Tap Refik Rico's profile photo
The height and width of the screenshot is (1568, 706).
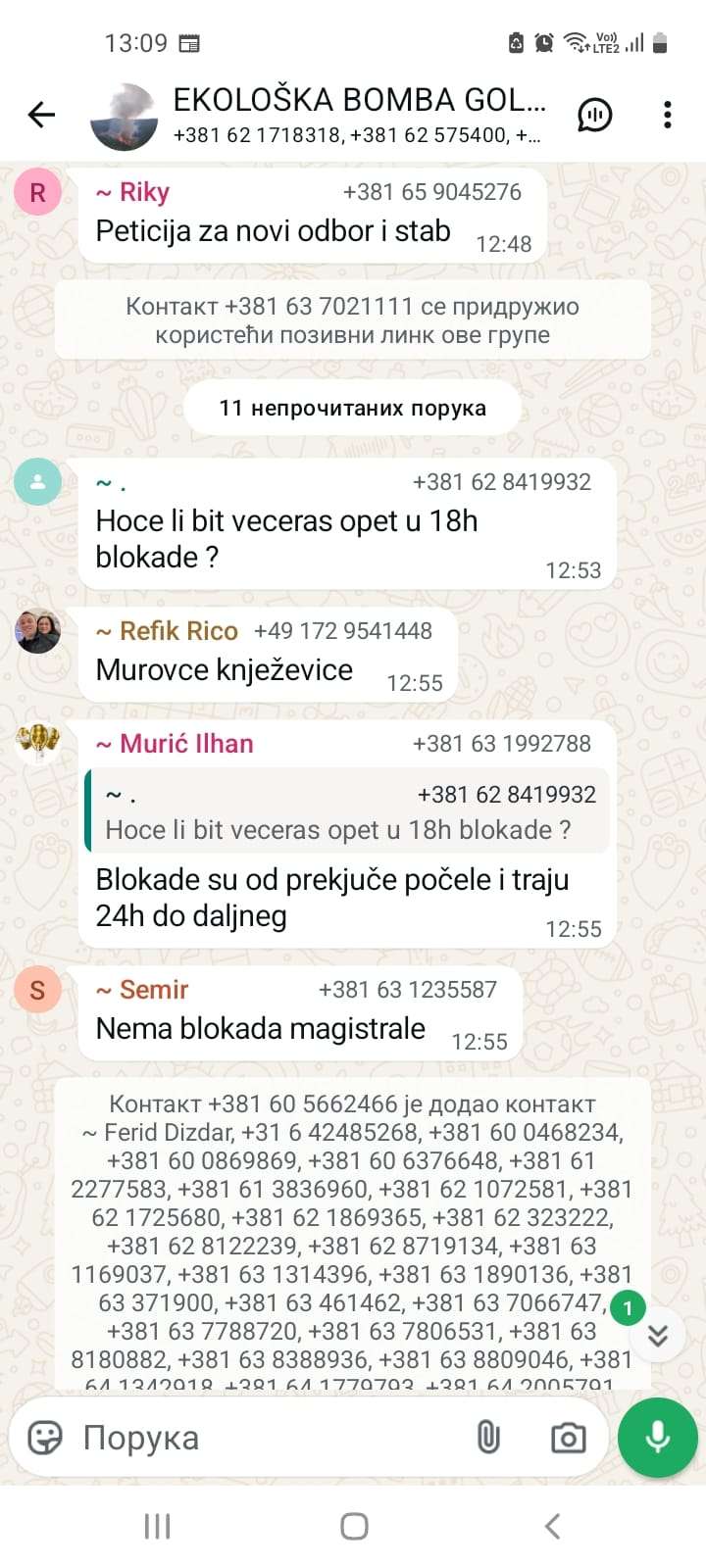(x=37, y=631)
